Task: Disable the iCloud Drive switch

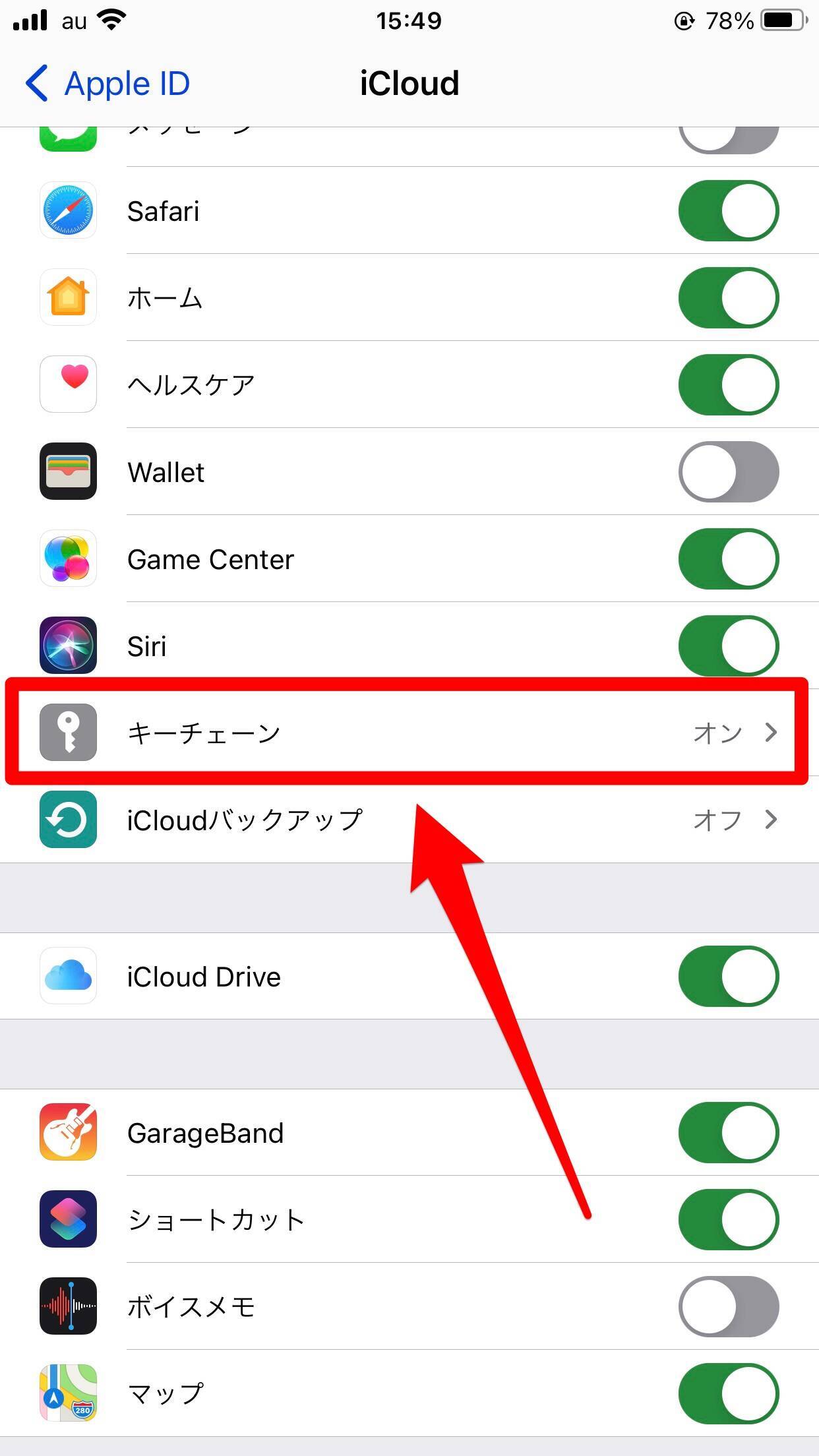Action: point(728,977)
